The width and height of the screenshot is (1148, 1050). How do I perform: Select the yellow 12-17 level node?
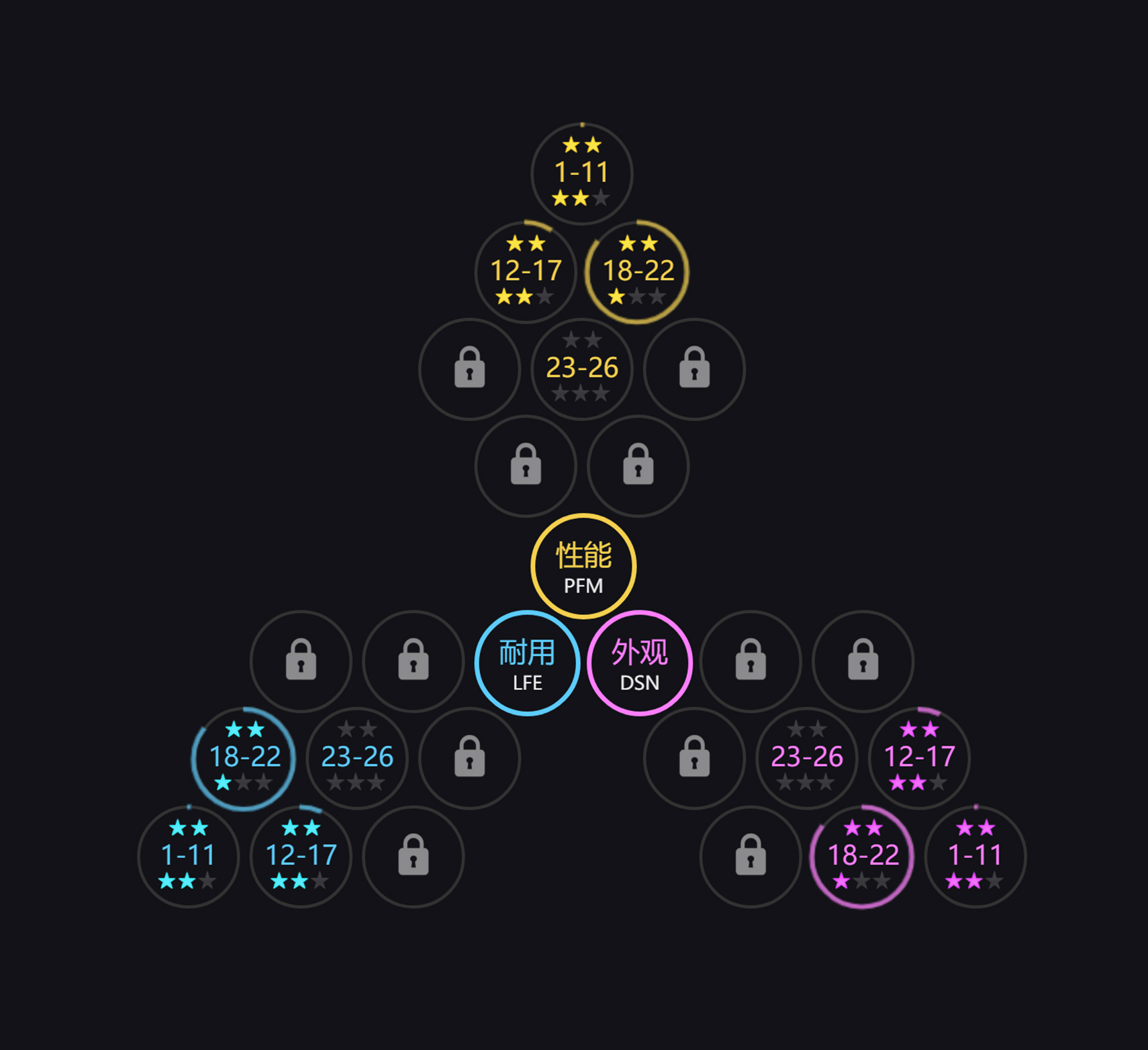[526, 271]
